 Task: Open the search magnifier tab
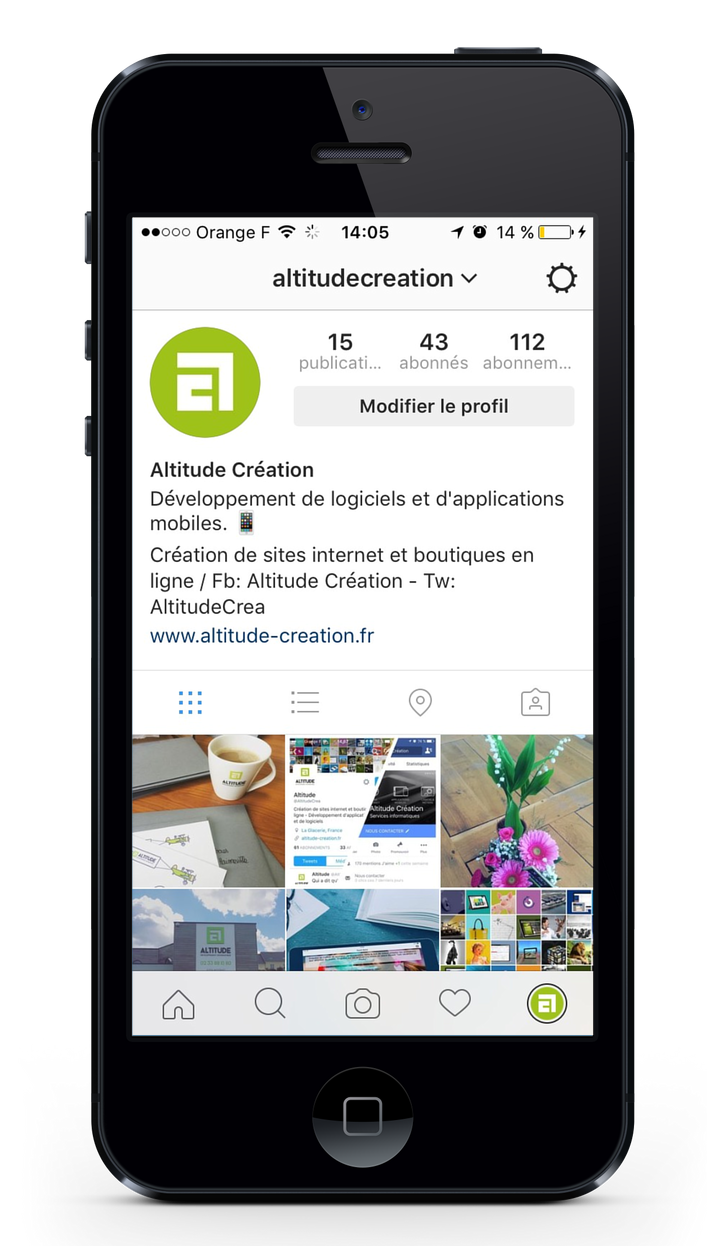pos(270,1004)
